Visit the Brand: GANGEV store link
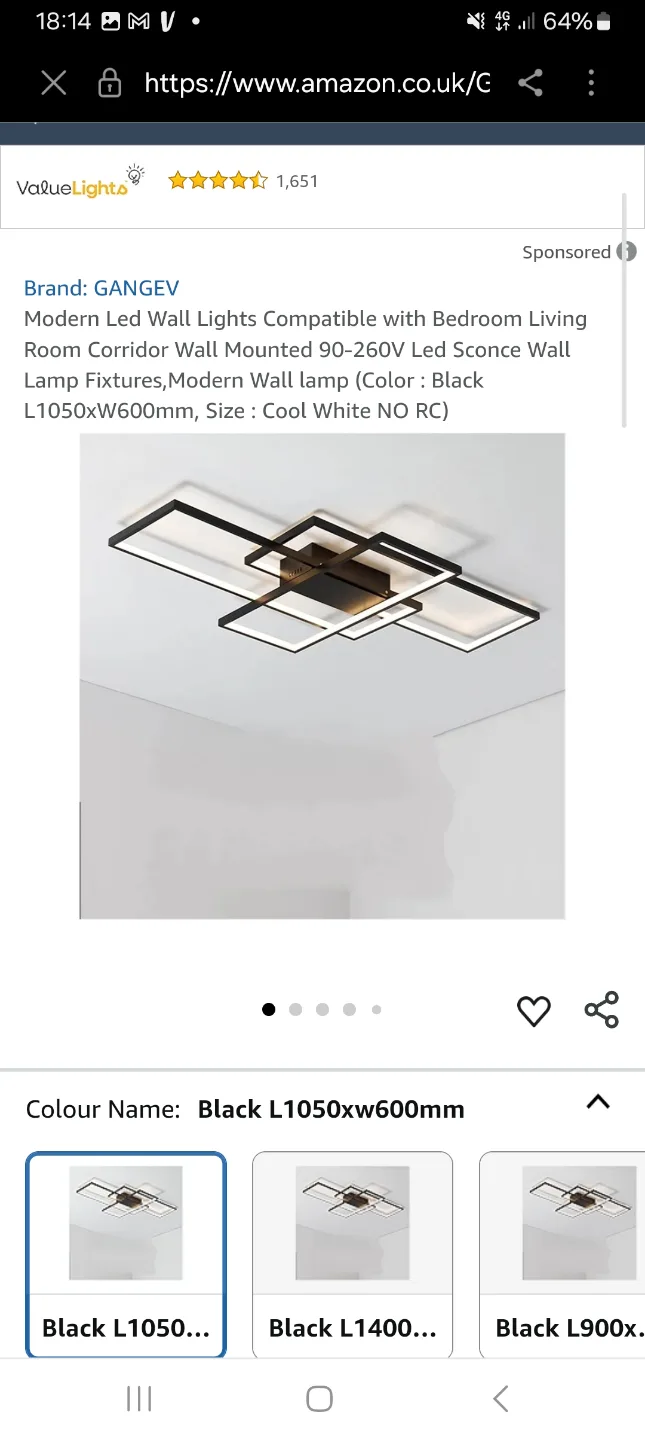The image size is (645, 1440). (101, 288)
